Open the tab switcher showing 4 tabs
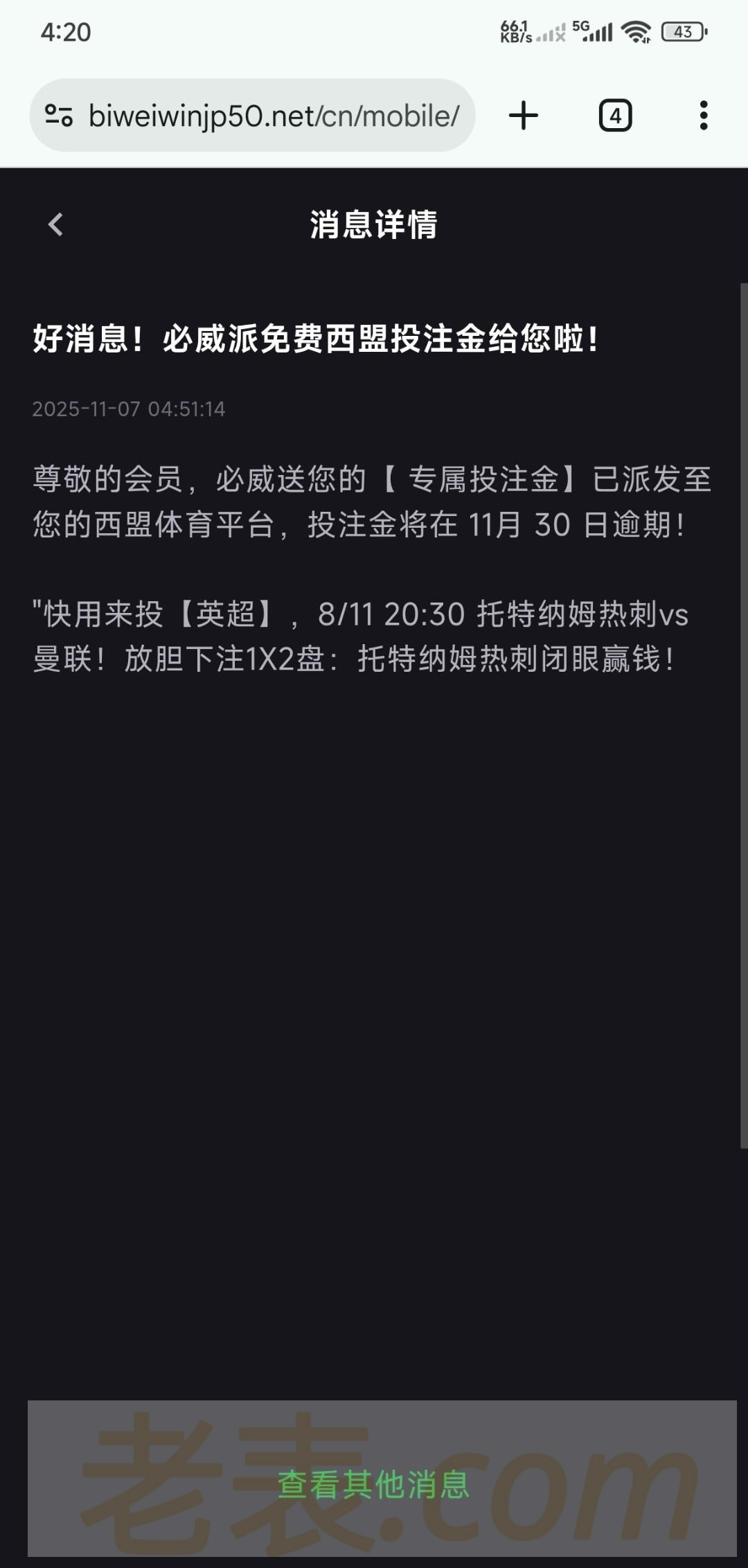748x1568 pixels. click(x=615, y=116)
